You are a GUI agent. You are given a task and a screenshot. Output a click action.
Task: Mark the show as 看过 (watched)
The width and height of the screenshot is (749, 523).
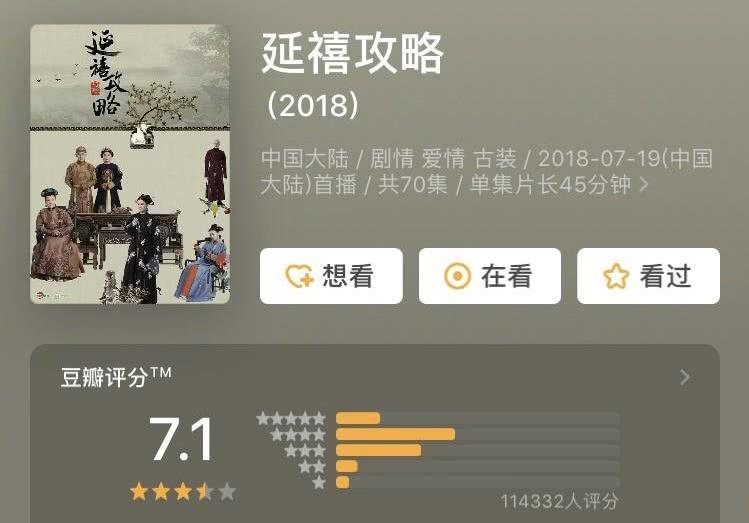(648, 276)
